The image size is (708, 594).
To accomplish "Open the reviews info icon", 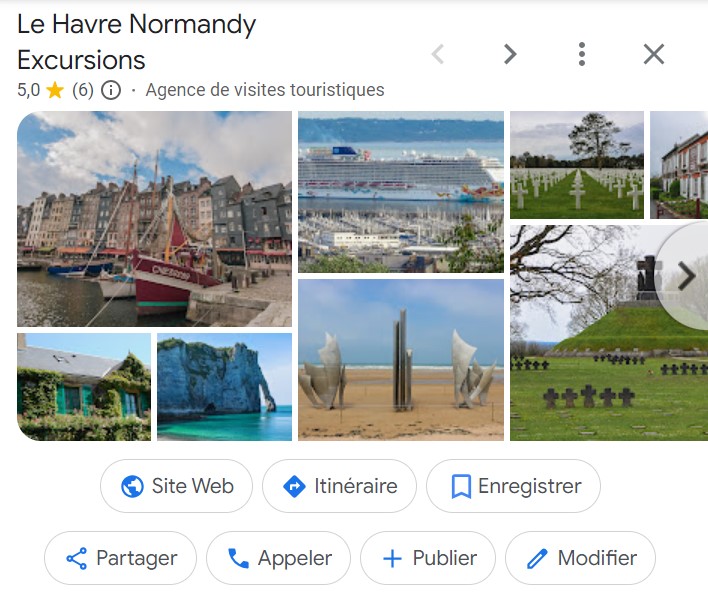I will [111, 90].
